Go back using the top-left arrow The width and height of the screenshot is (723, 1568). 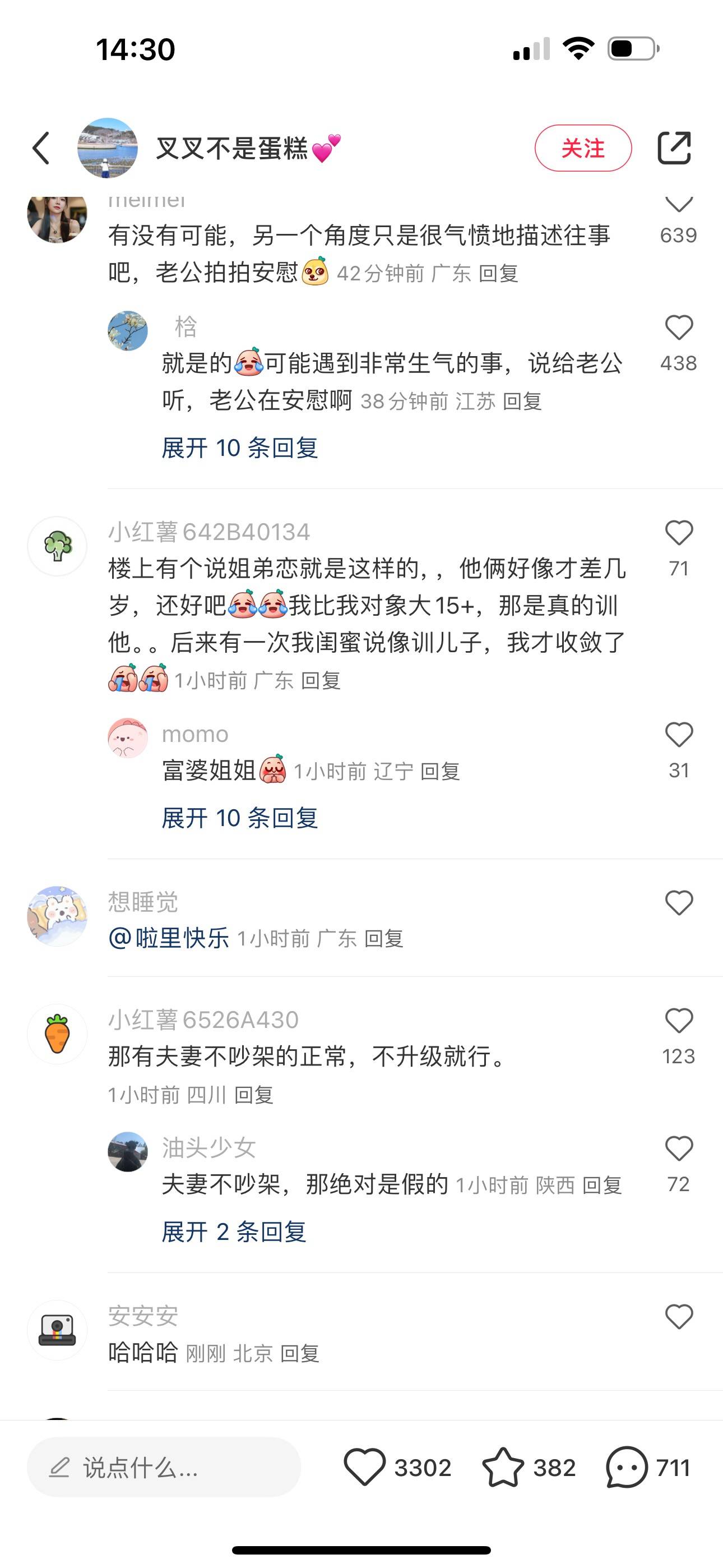point(41,148)
